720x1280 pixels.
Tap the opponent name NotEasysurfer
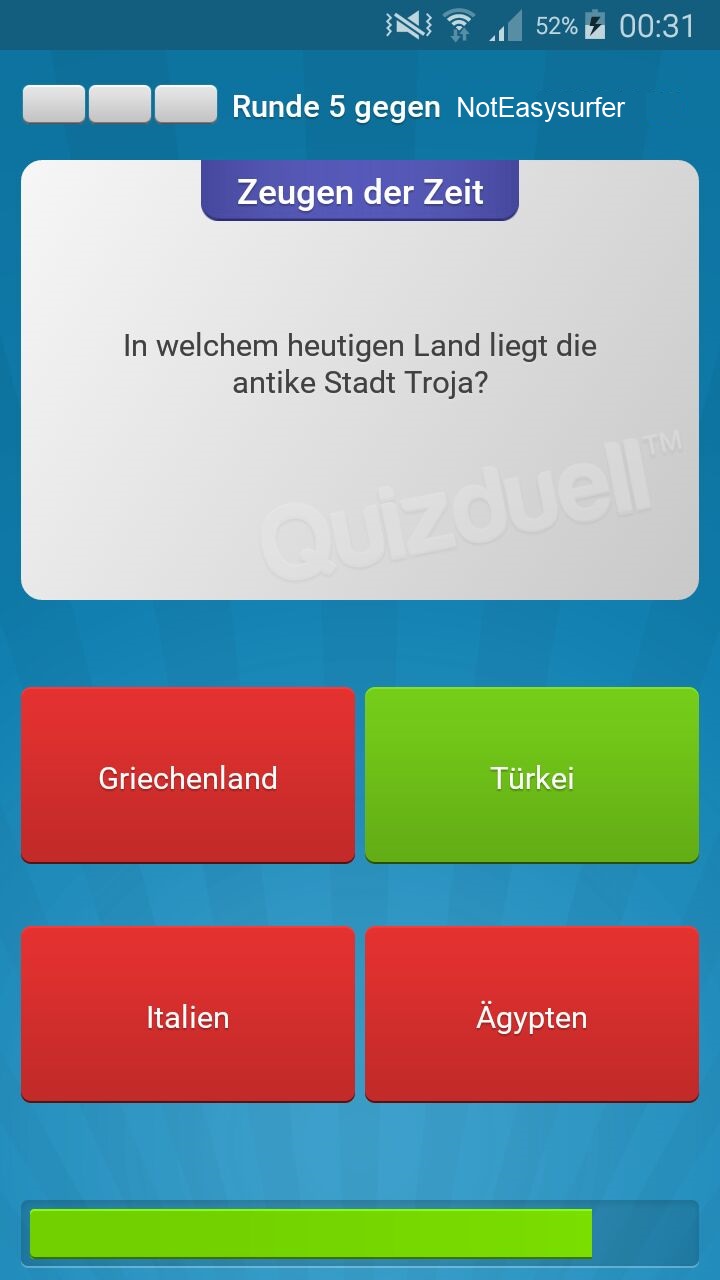(x=540, y=108)
